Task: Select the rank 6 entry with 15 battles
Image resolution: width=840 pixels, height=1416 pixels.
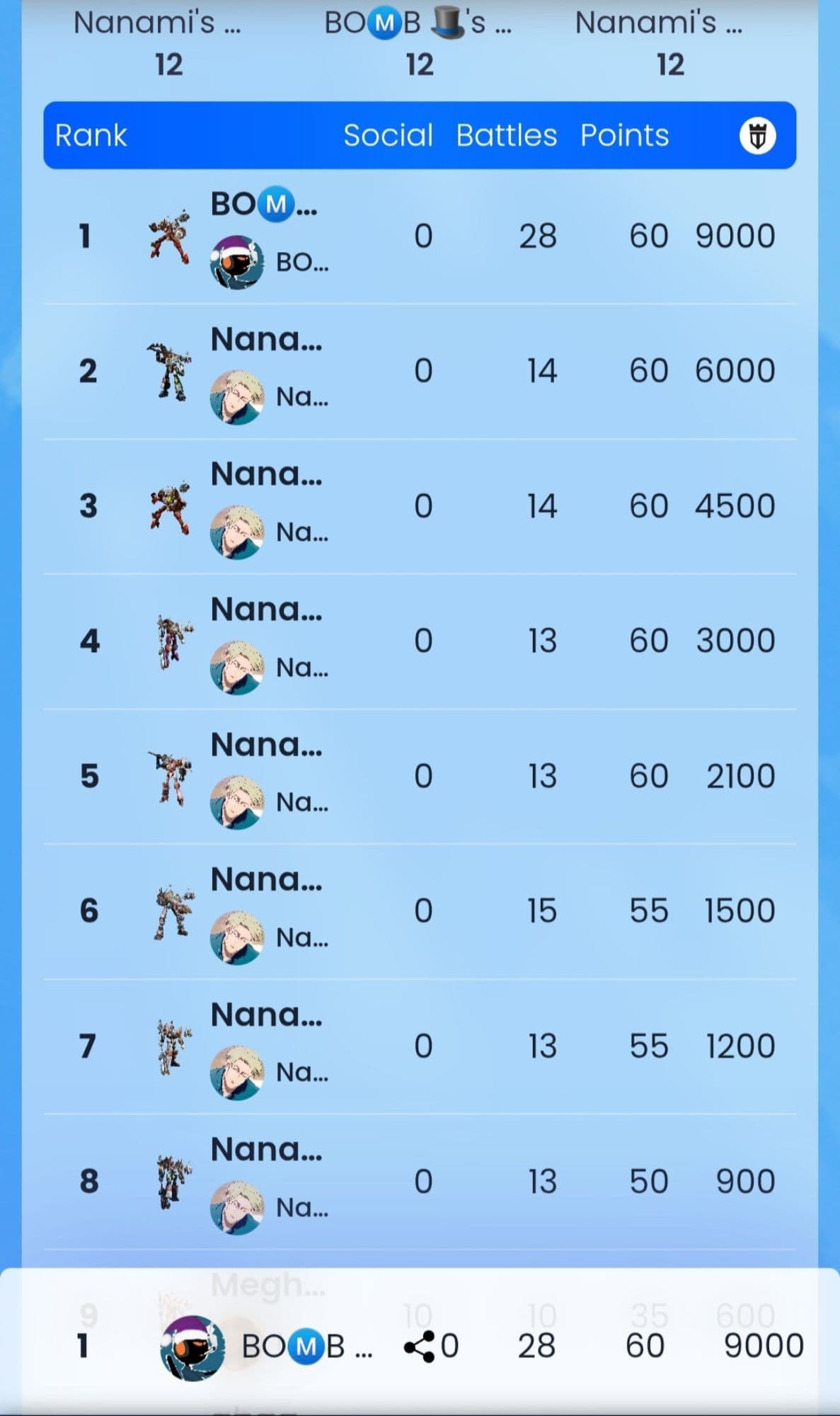Action: click(x=420, y=911)
